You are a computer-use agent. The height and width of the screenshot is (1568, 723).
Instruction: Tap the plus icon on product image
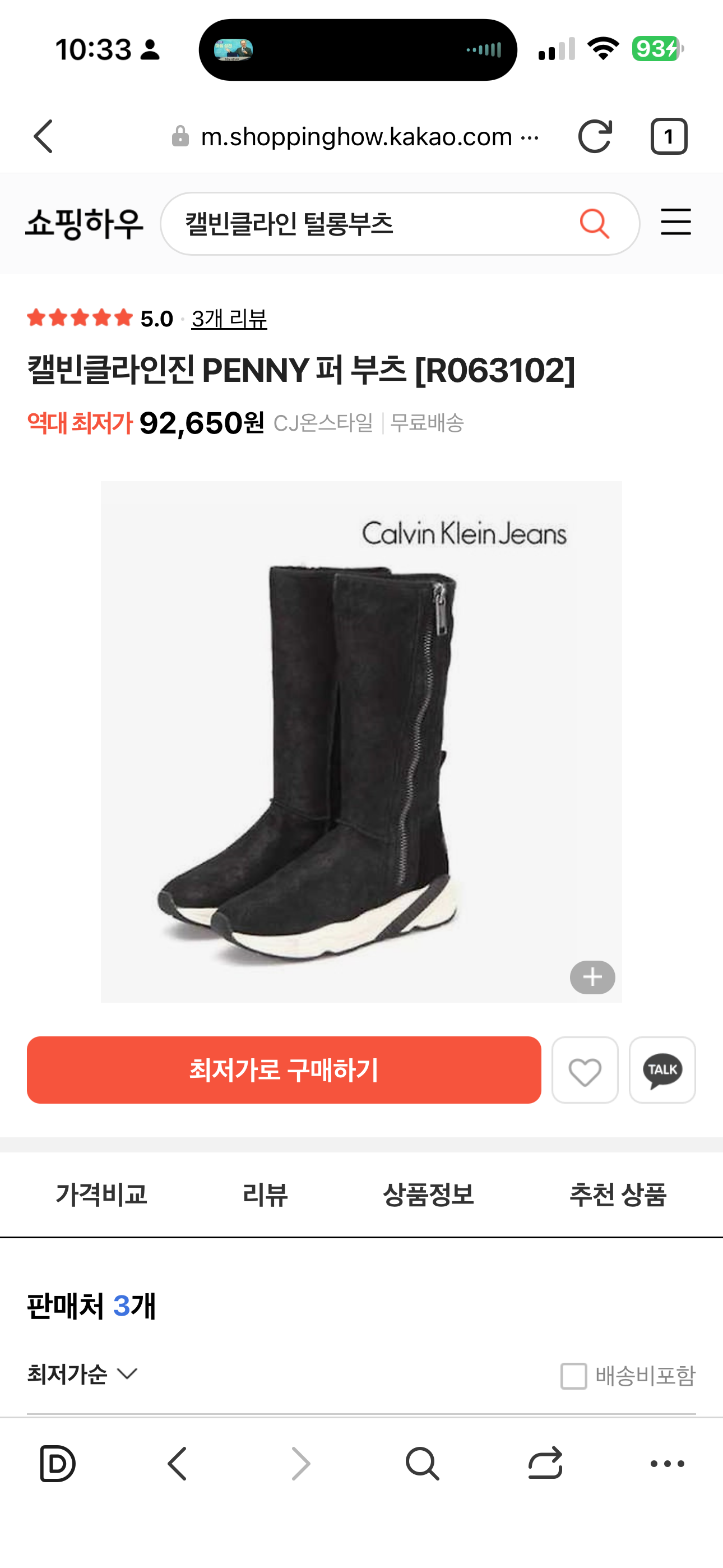(x=591, y=977)
